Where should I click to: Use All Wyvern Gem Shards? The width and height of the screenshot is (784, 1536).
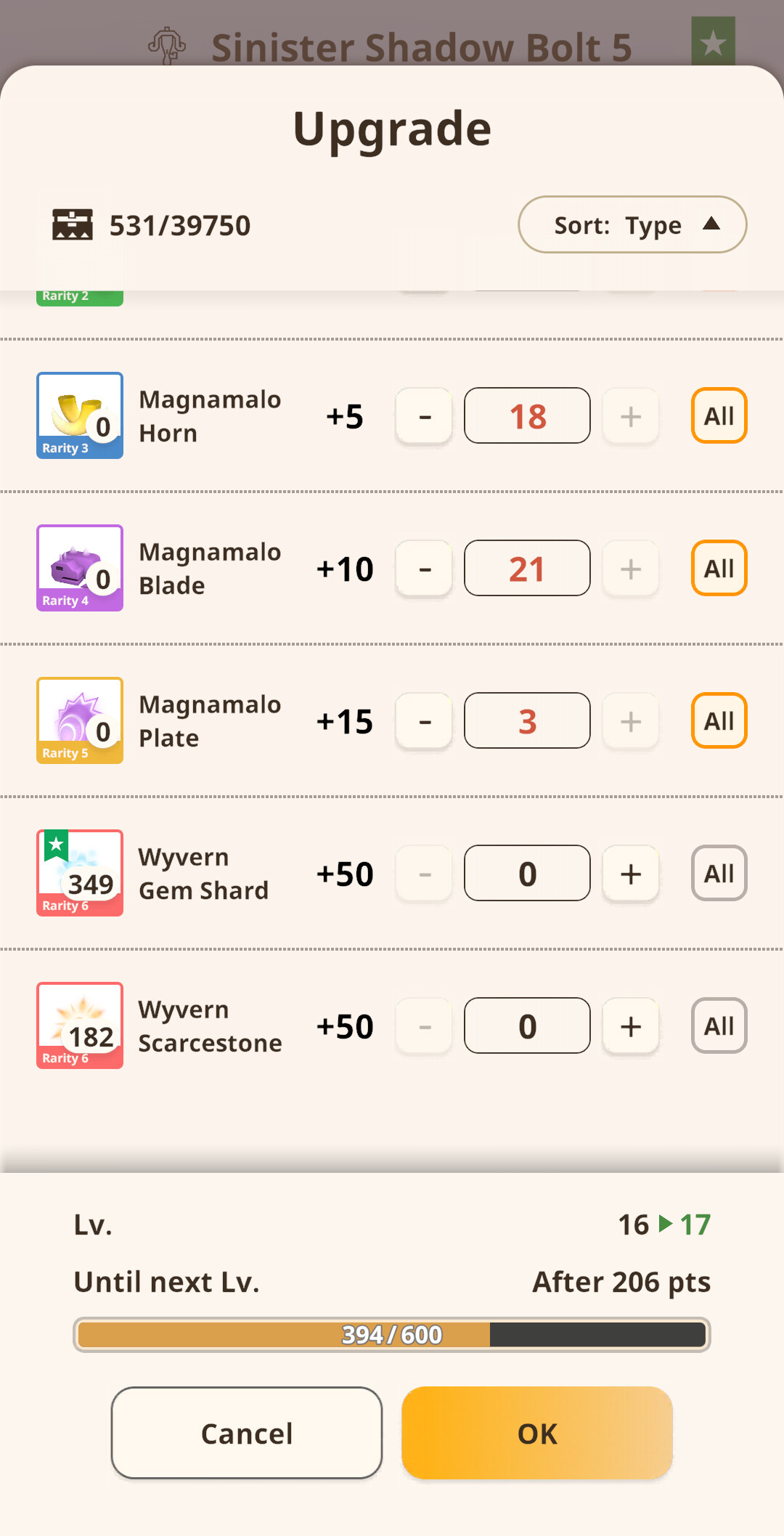(x=719, y=874)
